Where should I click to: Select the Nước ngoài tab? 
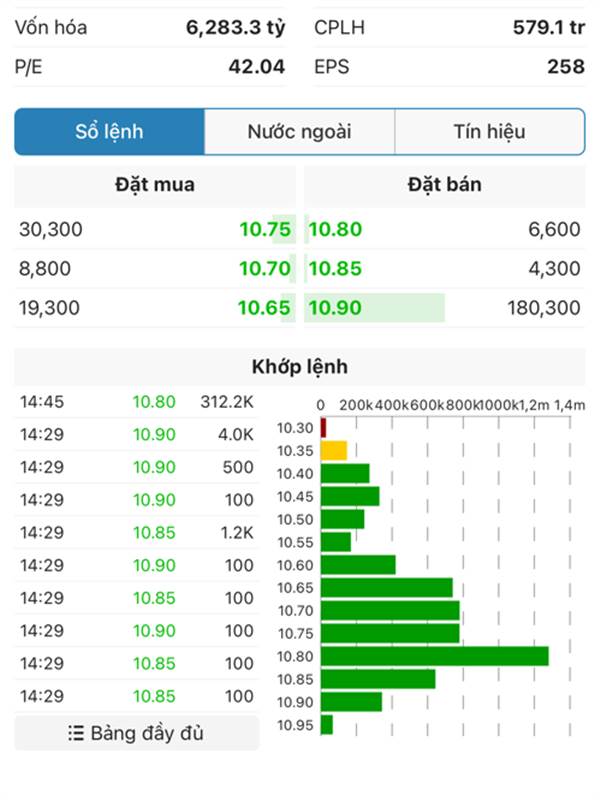coord(299,132)
